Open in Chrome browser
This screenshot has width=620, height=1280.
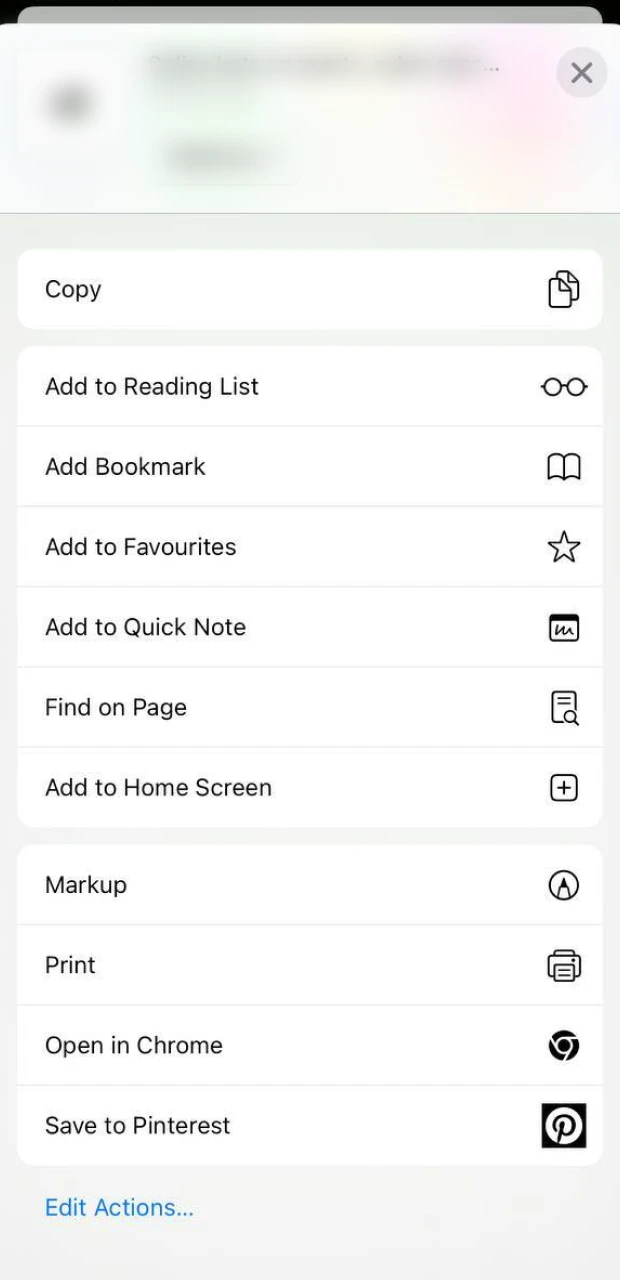click(x=310, y=1045)
